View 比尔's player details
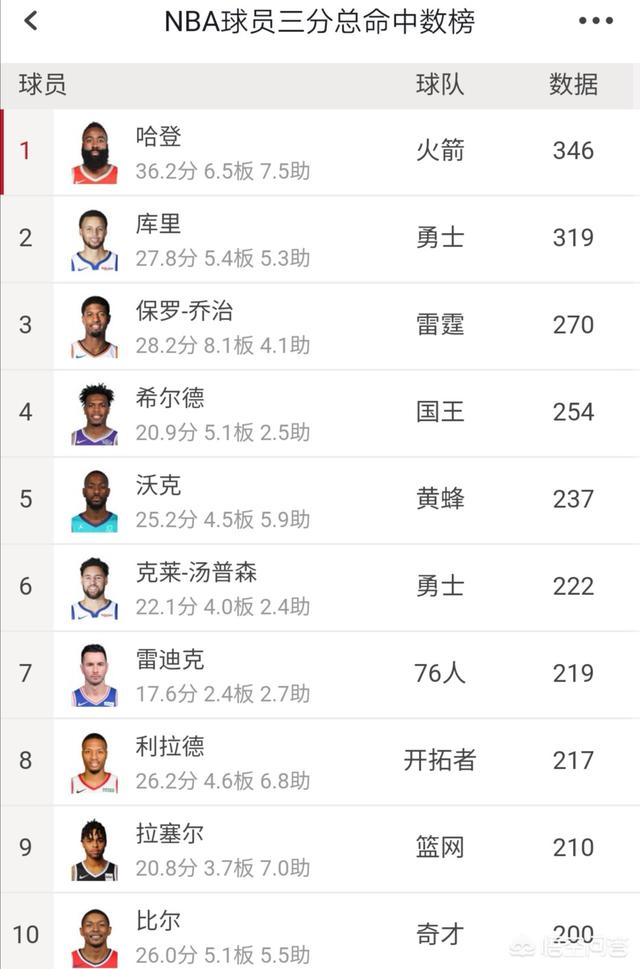The image size is (640, 969). click(x=320, y=934)
